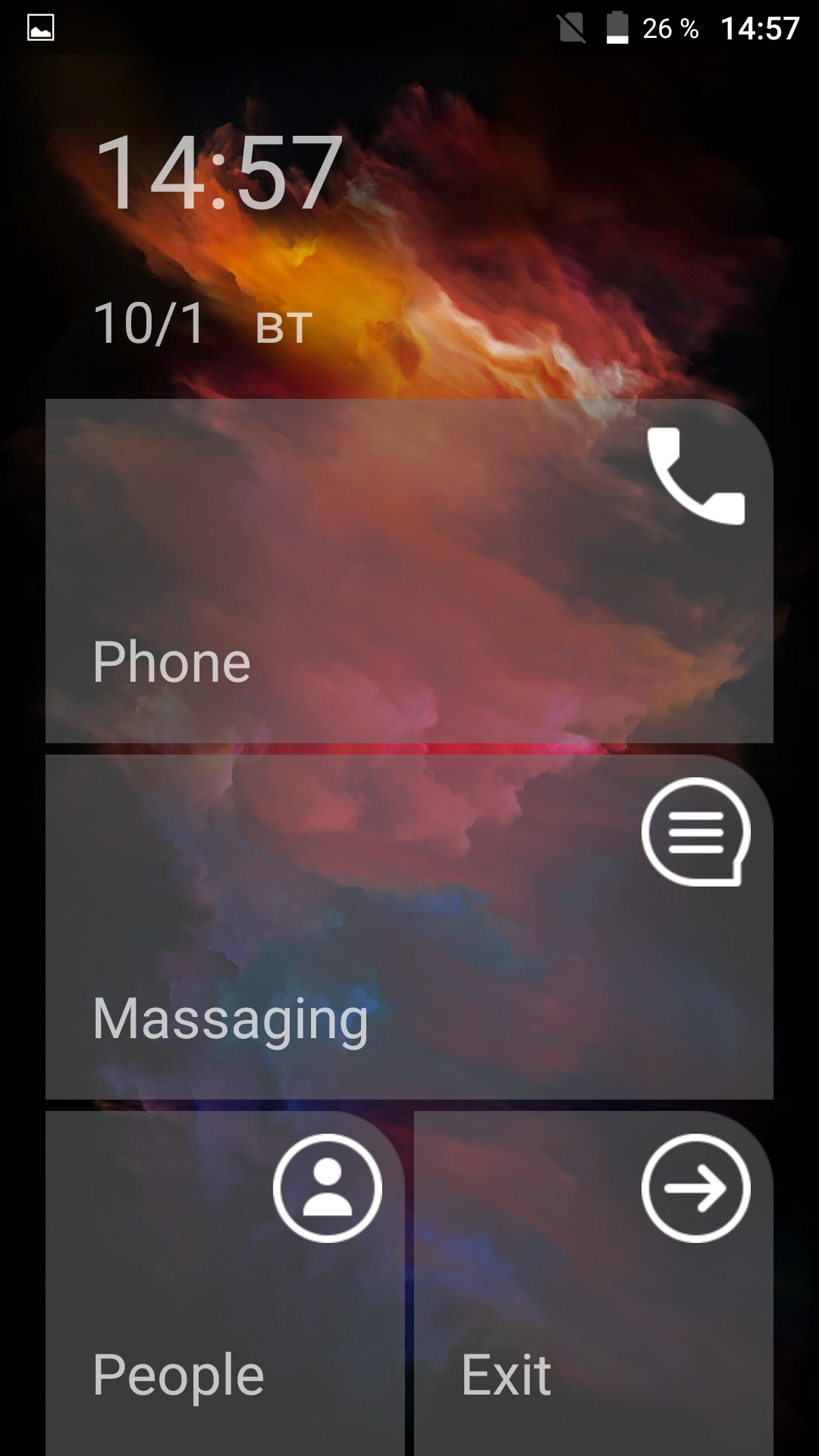Open the People tile

(x=225, y=1283)
